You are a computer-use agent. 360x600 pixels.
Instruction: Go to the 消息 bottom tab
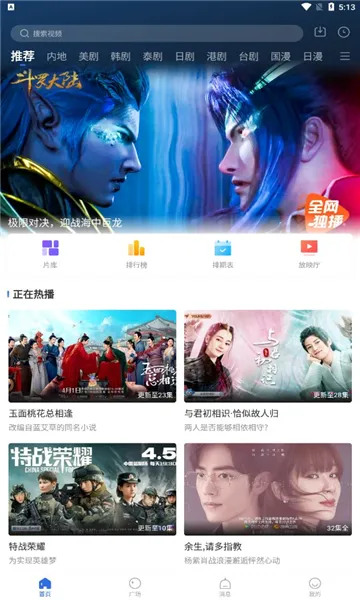[x=225, y=587]
